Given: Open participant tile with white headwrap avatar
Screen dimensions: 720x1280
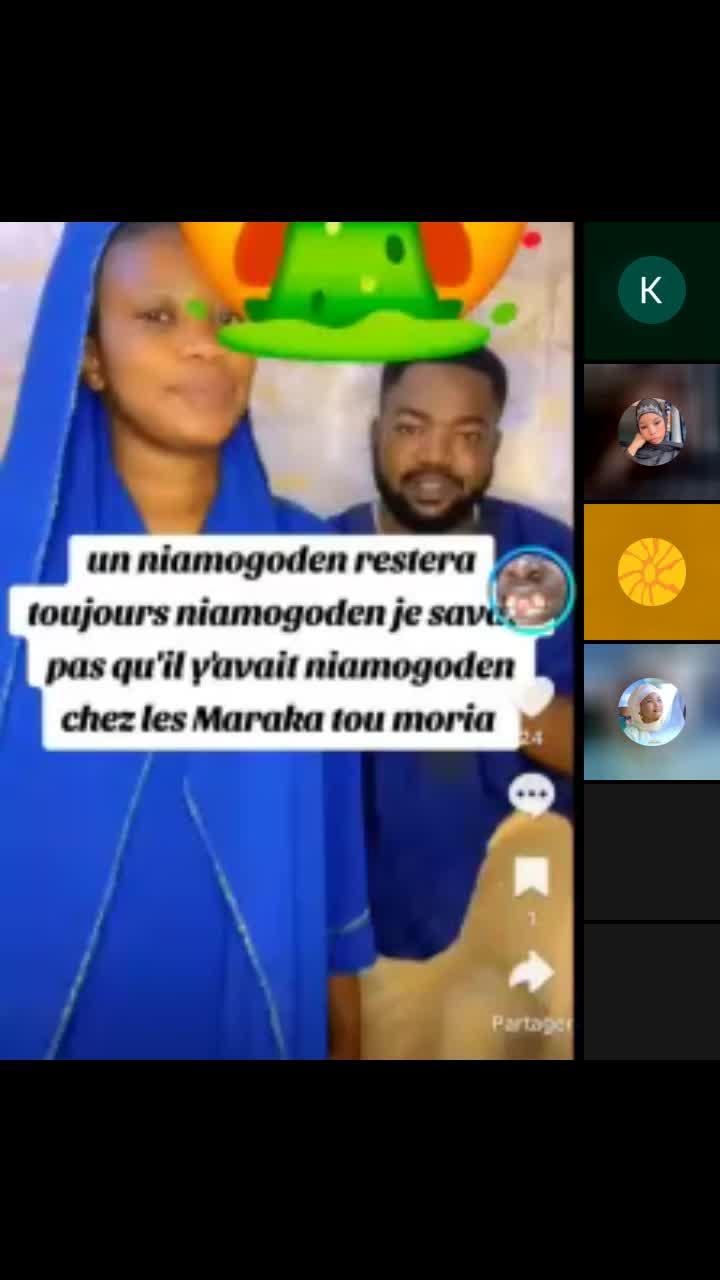Looking at the screenshot, I should pos(651,712).
